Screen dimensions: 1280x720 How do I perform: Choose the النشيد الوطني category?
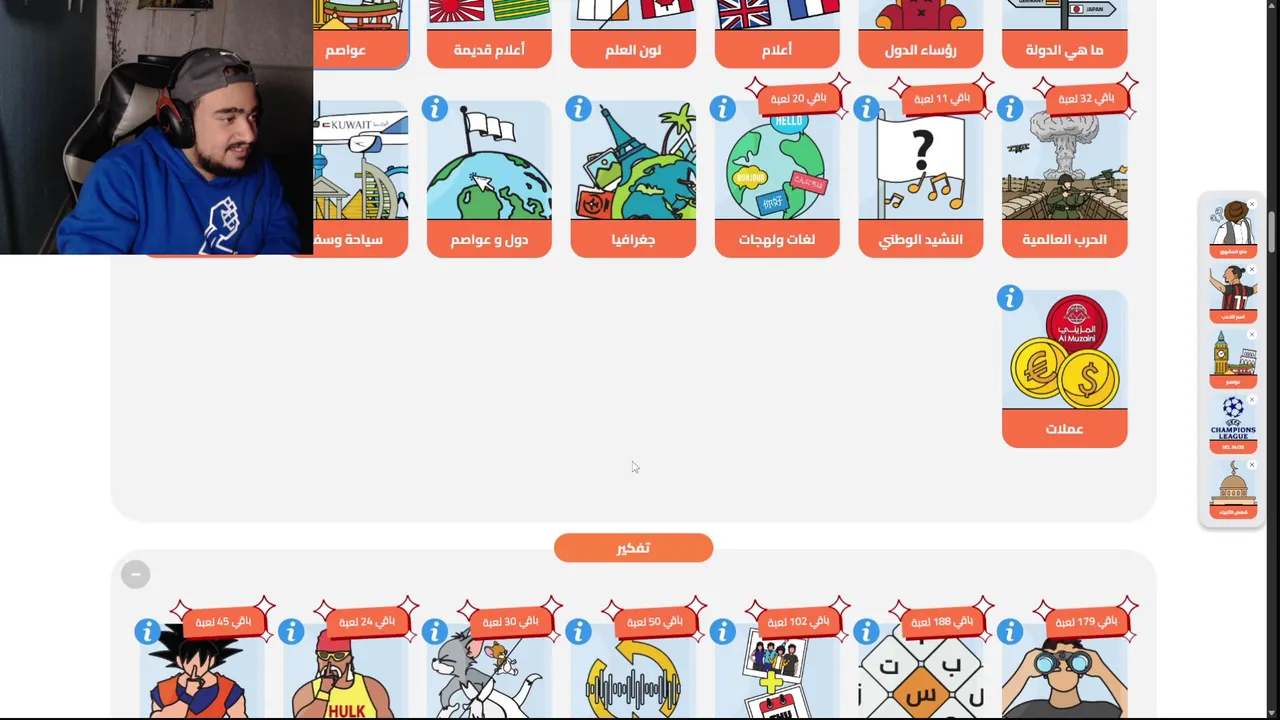point(920,180)
